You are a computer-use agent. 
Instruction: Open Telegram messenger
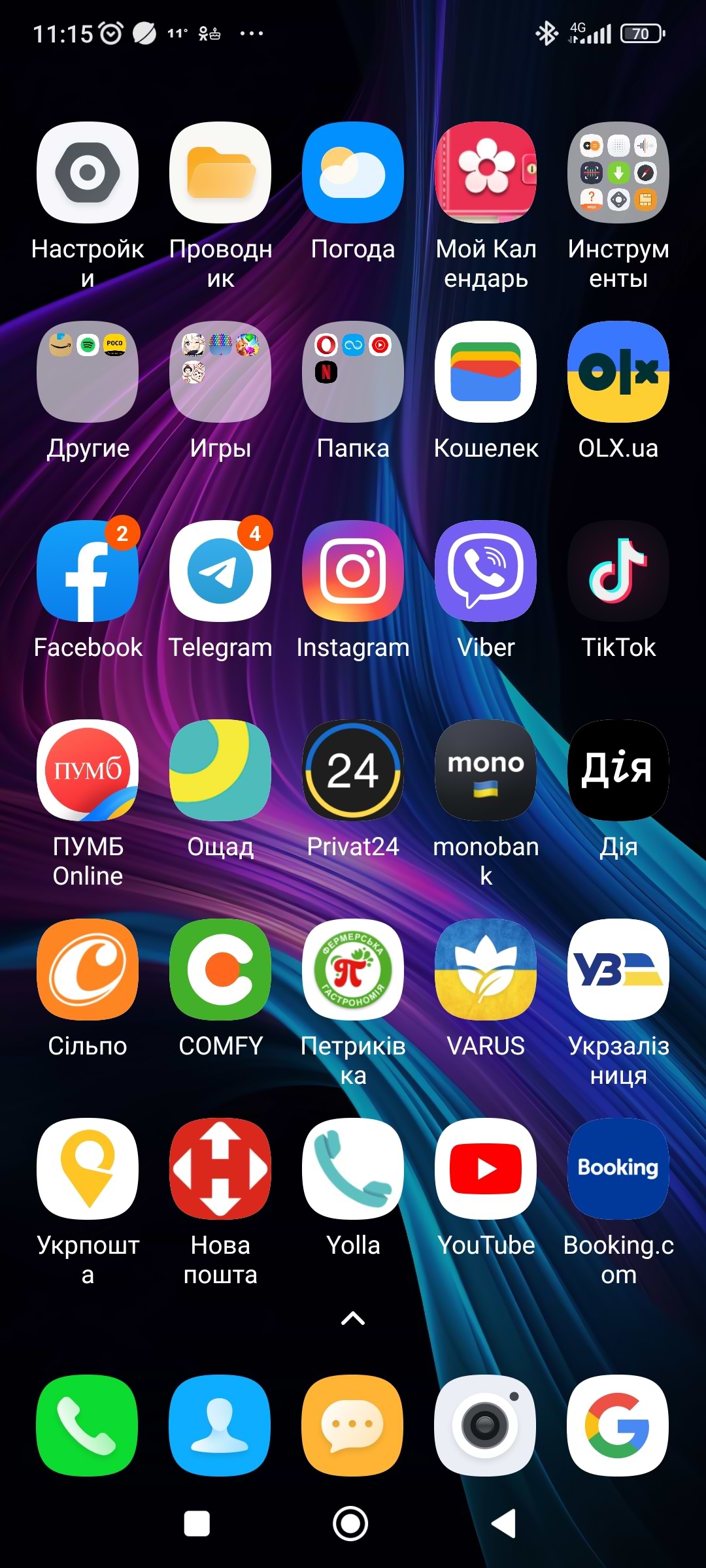tap(220, 572)
